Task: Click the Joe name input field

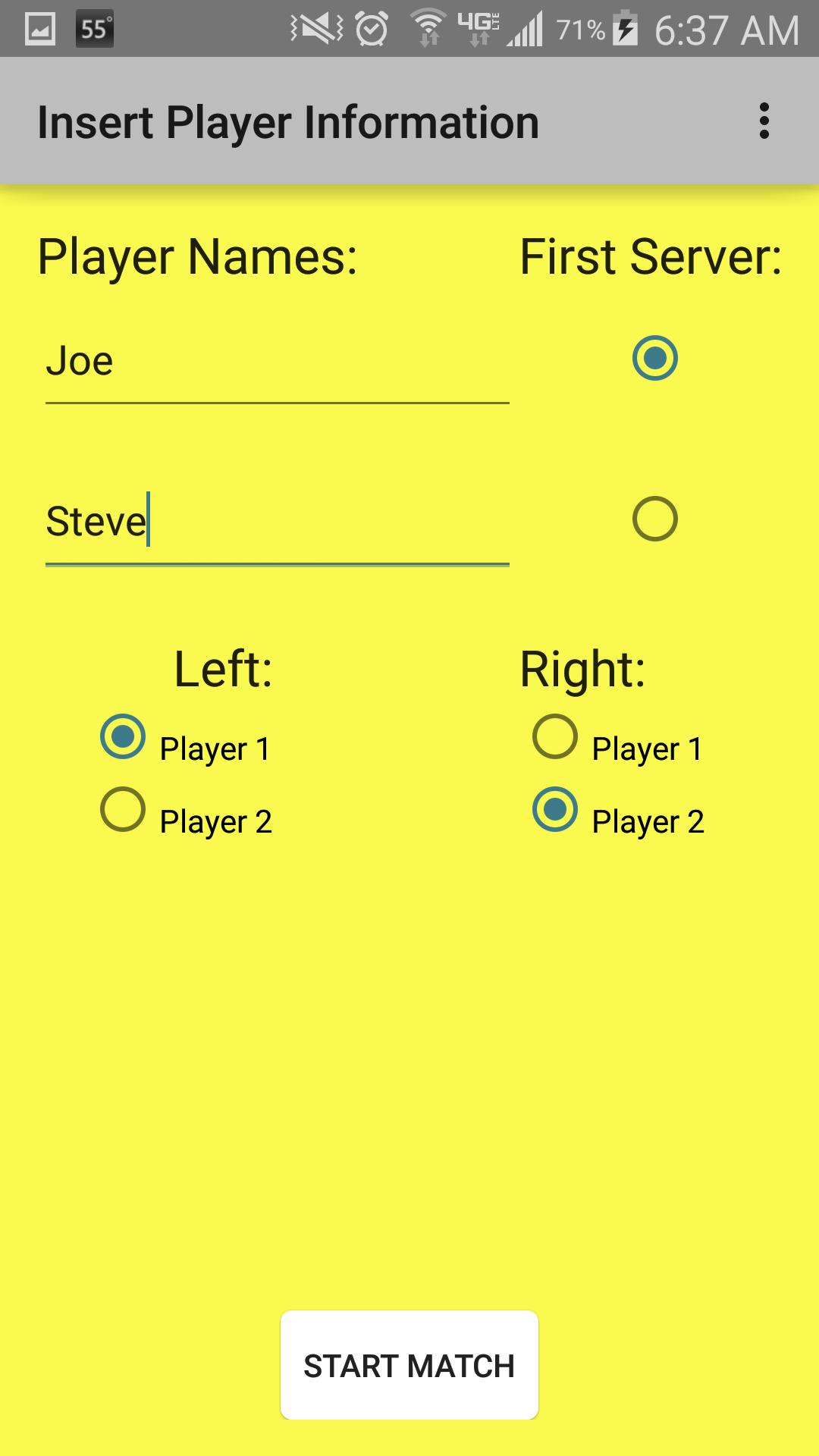Action: [277, 362]
